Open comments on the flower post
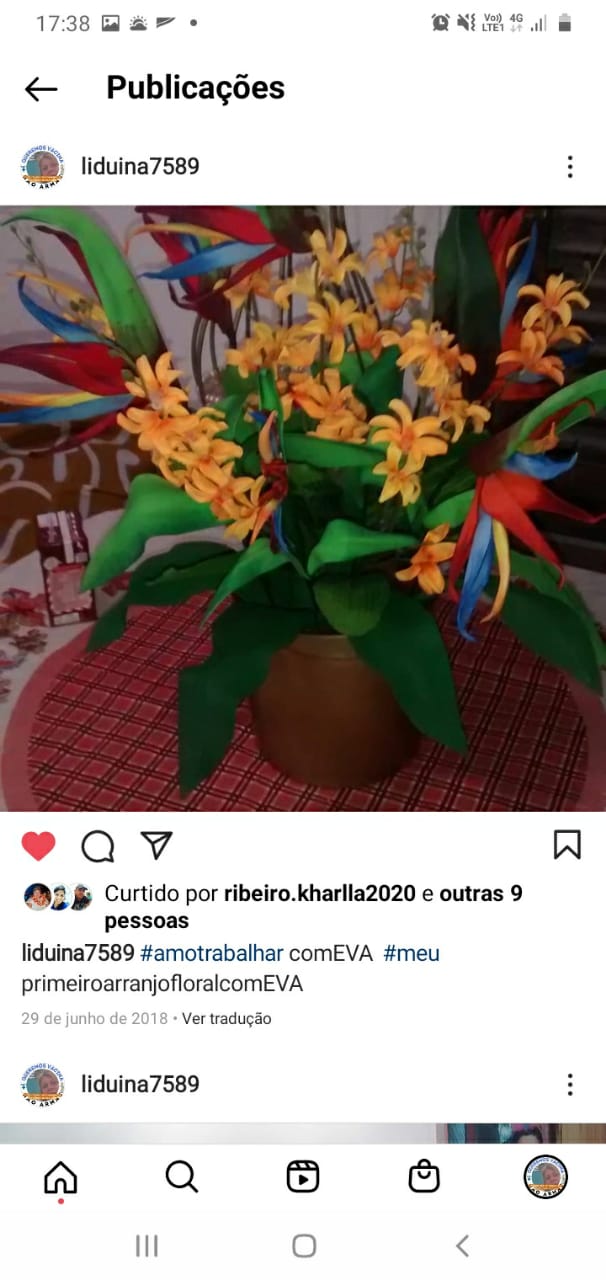Image resolution: width=606 pixels, height=1280 pixels. pos(97,846)
